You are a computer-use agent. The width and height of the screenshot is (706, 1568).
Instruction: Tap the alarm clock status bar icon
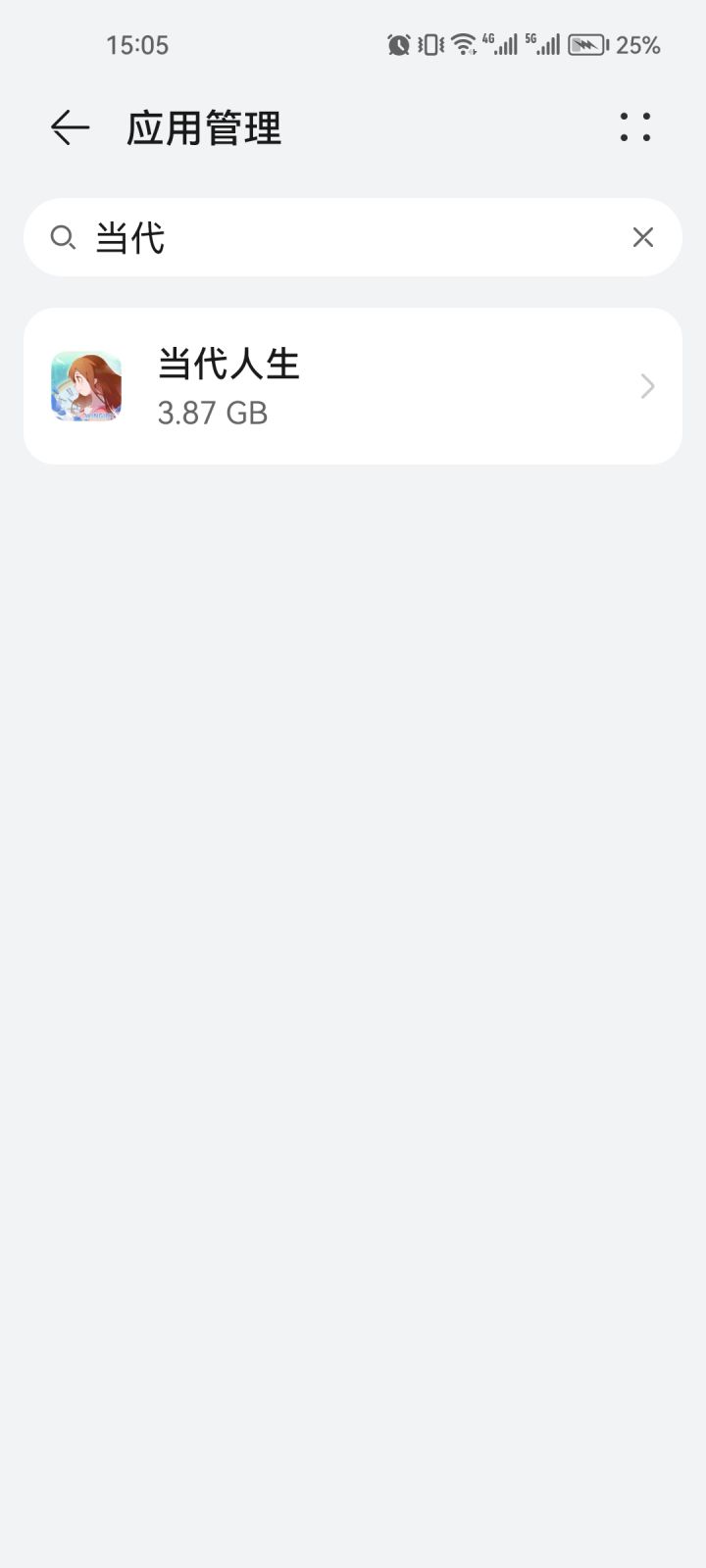tap(400, 44)
